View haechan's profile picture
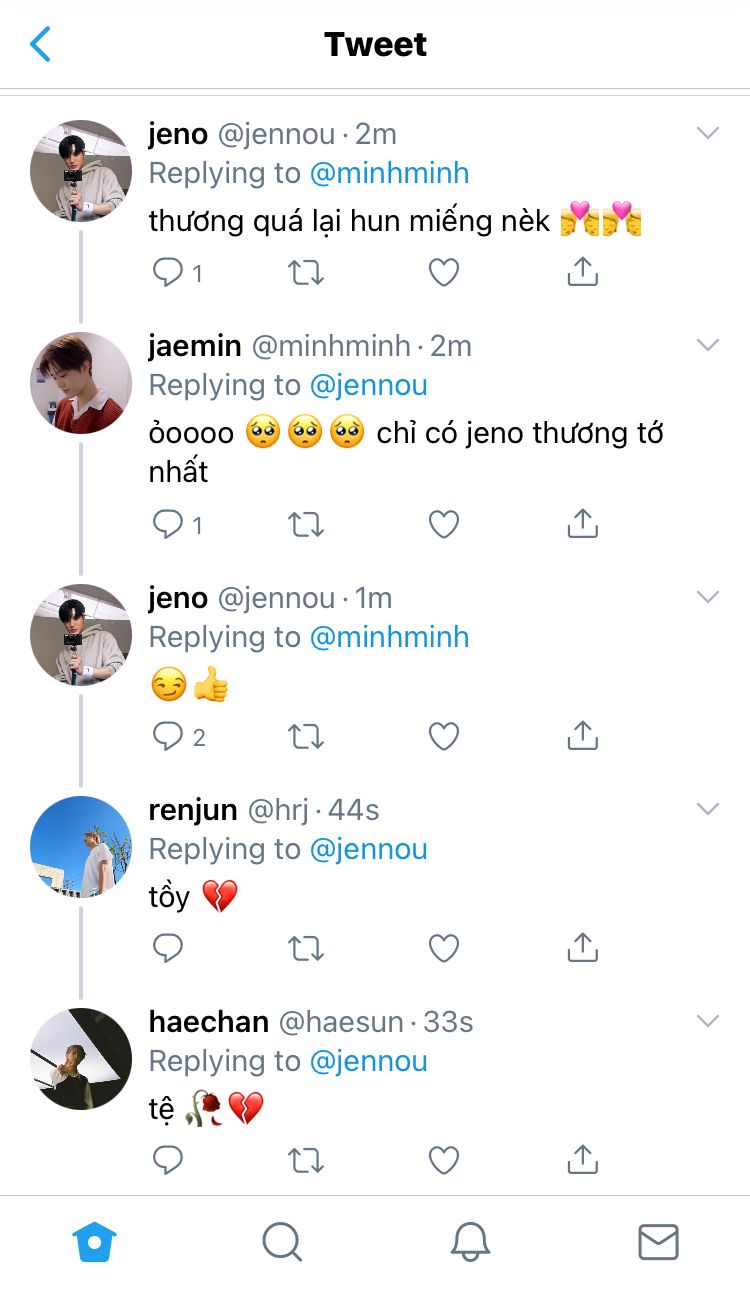The width and height of the screenshot is (750, 1294). point(81,1058)
